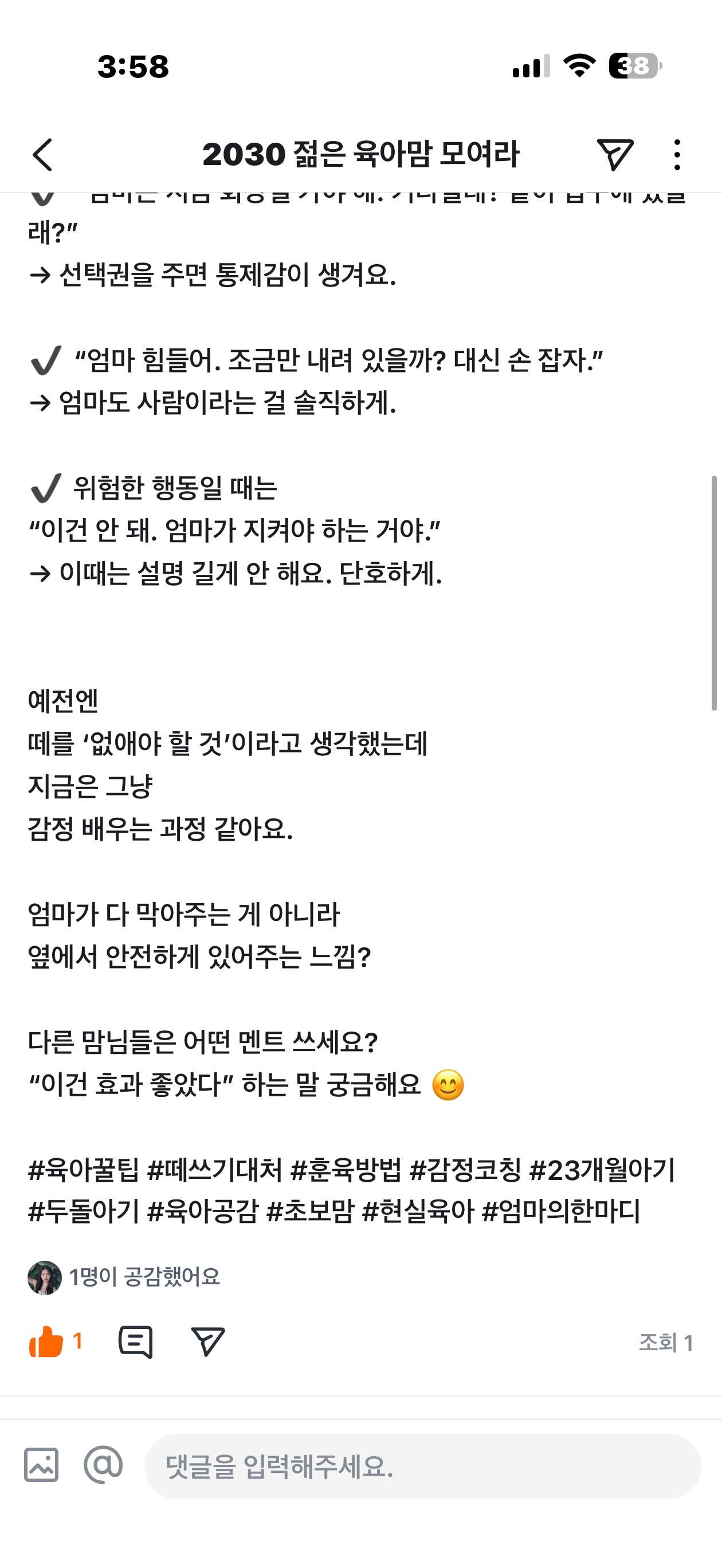Screen dimensions: 722x1568
Task: Open the #두돌아기 hashtag
Action: point(84,1211)
